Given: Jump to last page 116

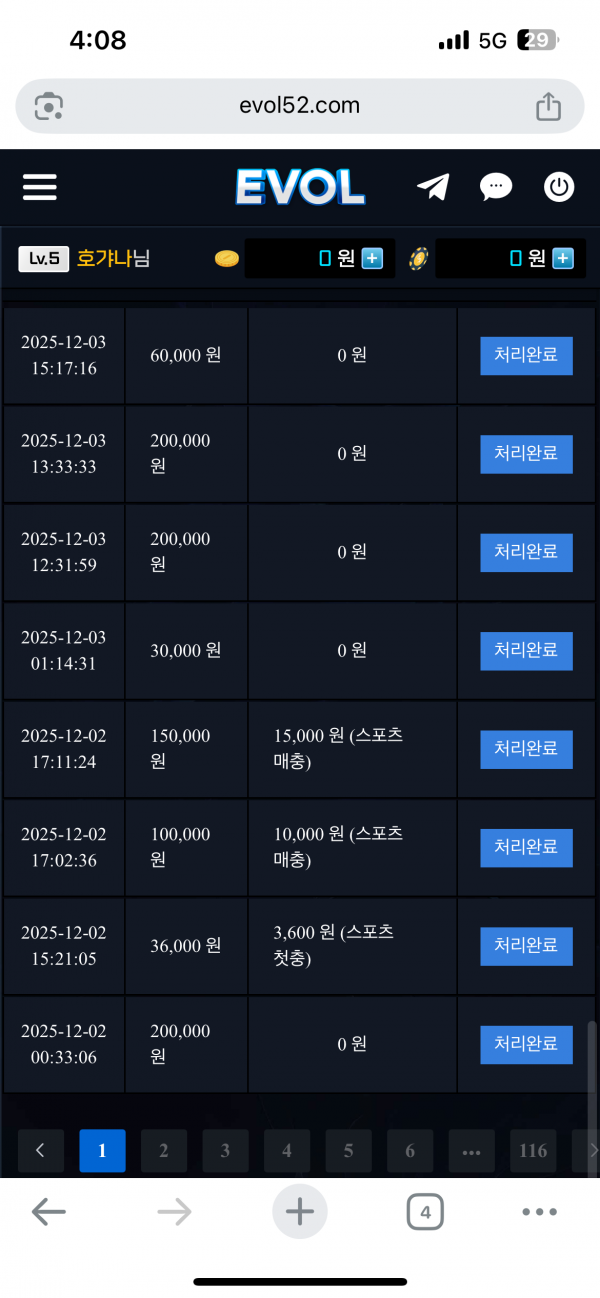Looking at the screenshot, I should 533,1151.
